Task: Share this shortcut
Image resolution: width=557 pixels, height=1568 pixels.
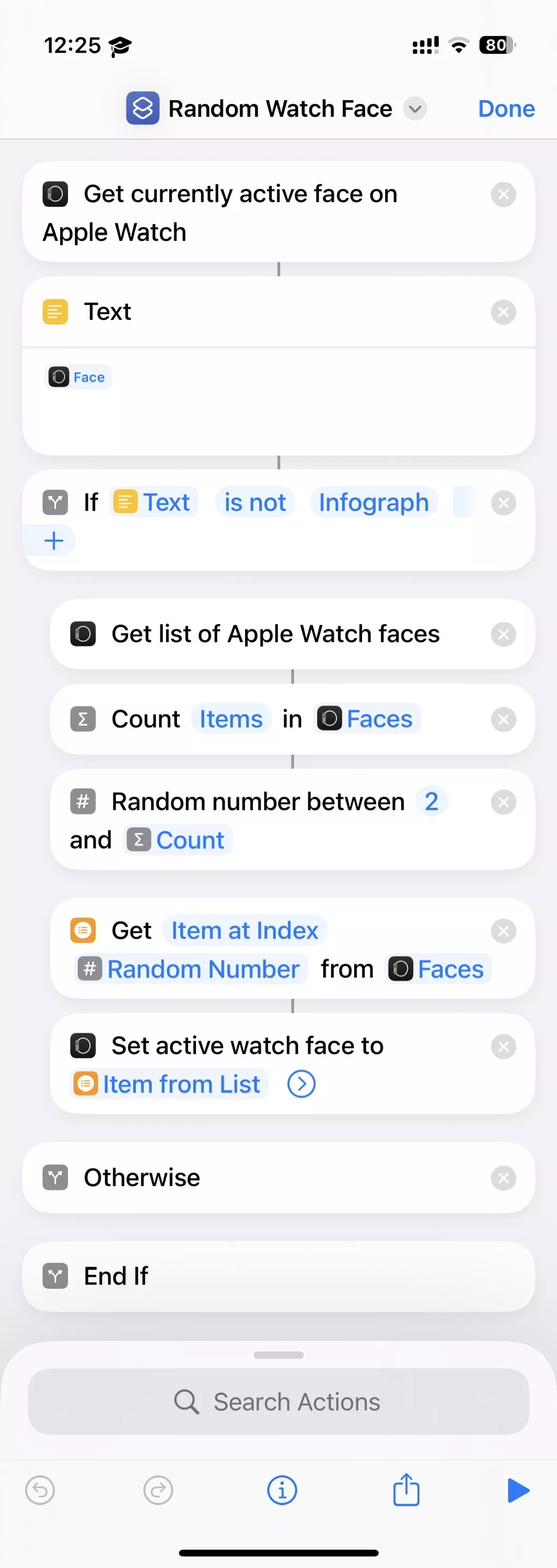Action: tap(406, 1491)
